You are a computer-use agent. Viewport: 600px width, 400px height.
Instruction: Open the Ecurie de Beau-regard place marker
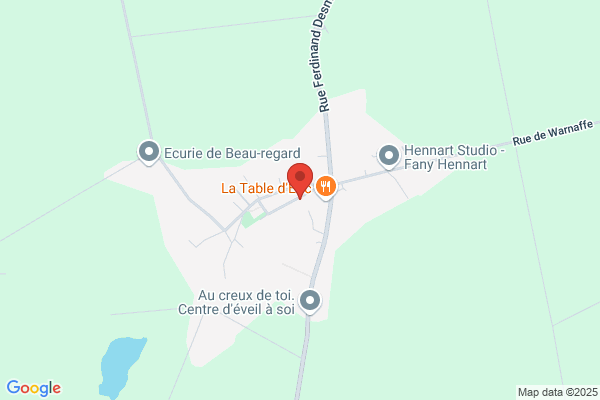tap(149, 152)
